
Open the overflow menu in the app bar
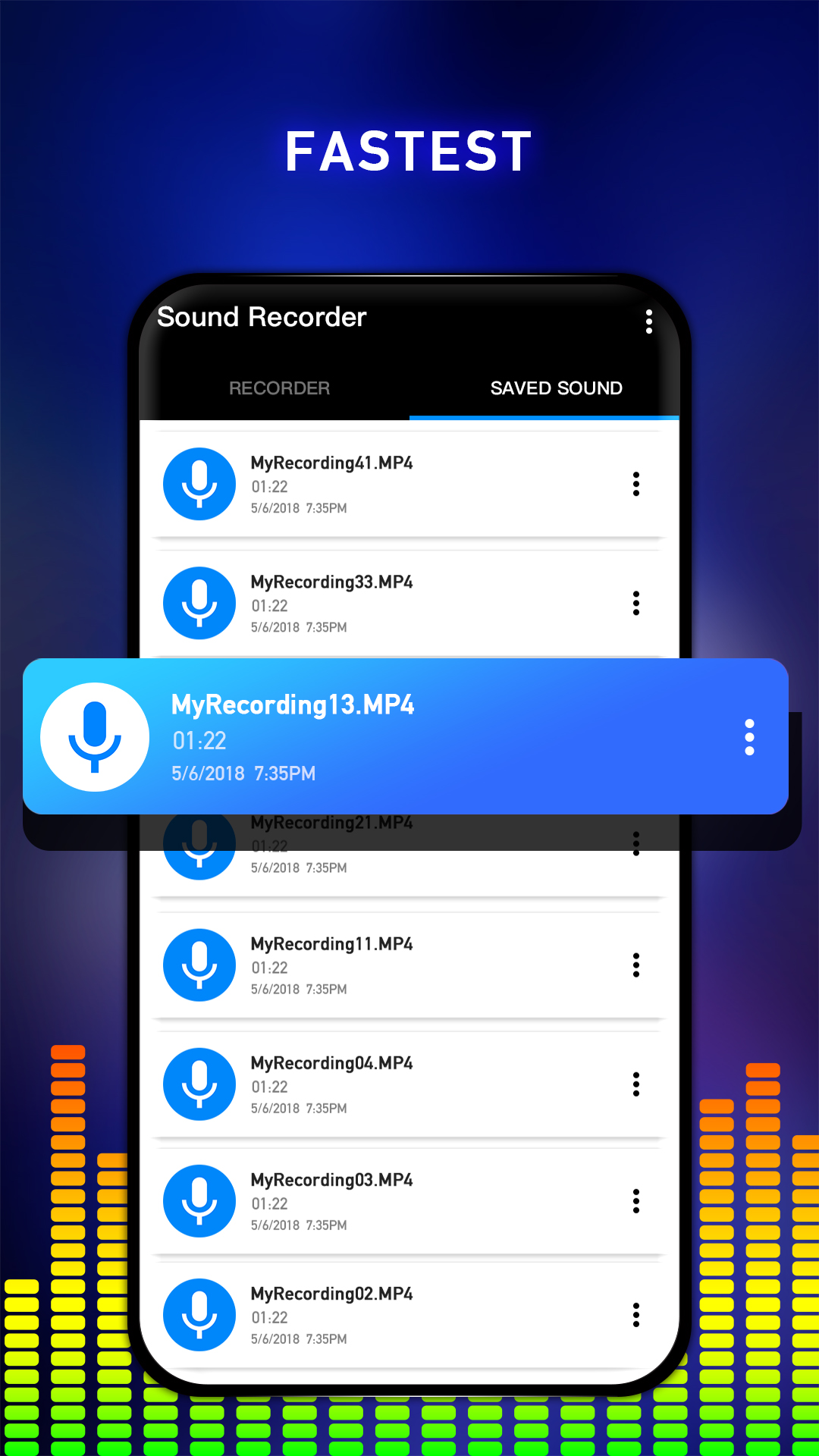[649, 322]
